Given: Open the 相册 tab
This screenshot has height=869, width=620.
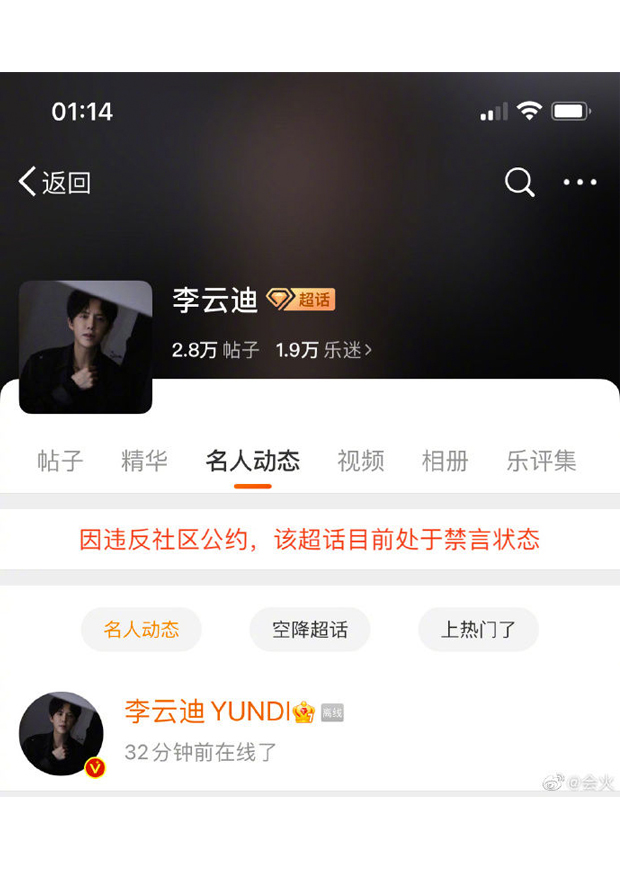Looking at the screenshot, I should (445, 461).
